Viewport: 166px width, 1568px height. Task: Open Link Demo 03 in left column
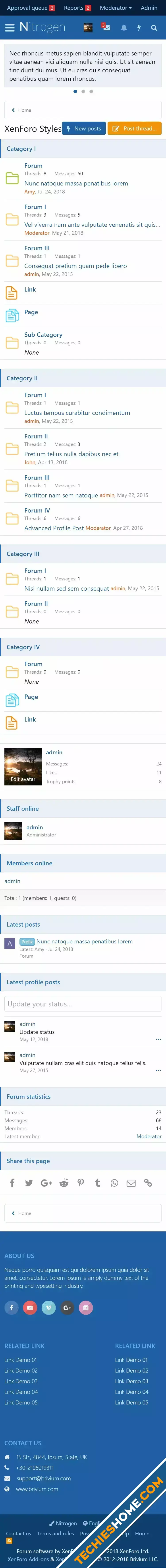(x=21, y=1381)
